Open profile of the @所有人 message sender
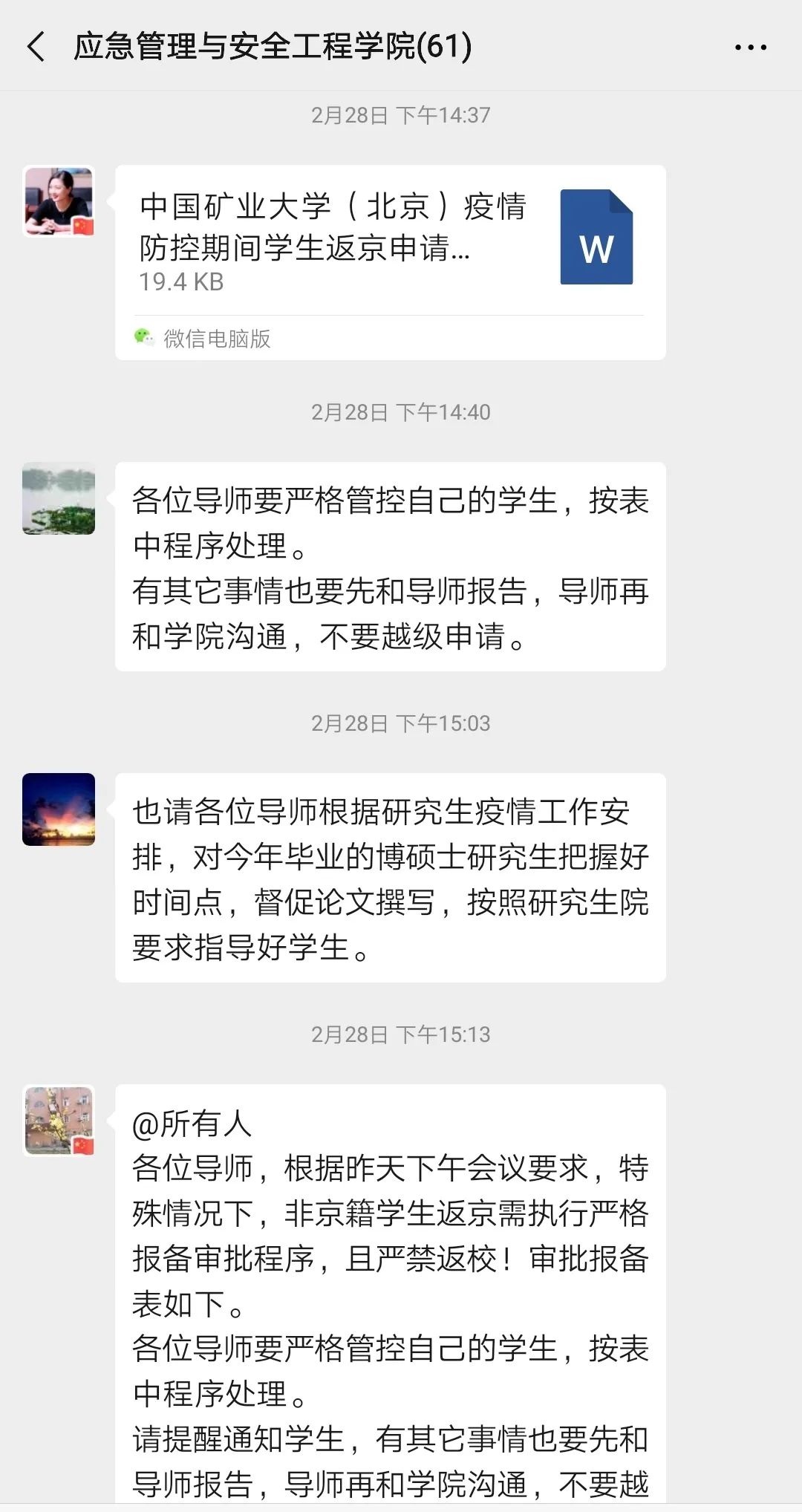Screen dimensions: 802x1512 [x=59, y=1121]
